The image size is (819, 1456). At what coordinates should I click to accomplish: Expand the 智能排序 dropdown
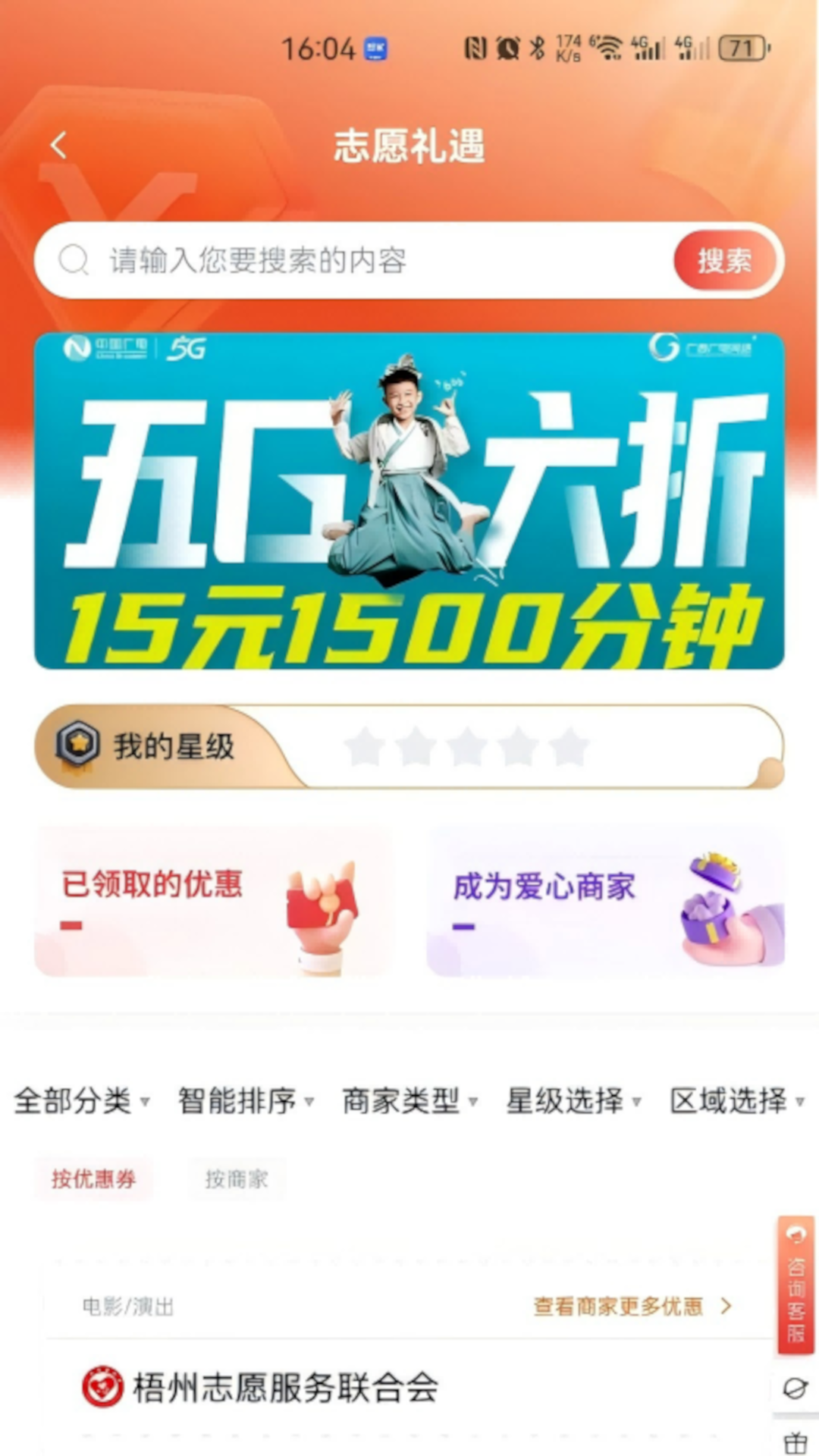(x=246, y=1101)
